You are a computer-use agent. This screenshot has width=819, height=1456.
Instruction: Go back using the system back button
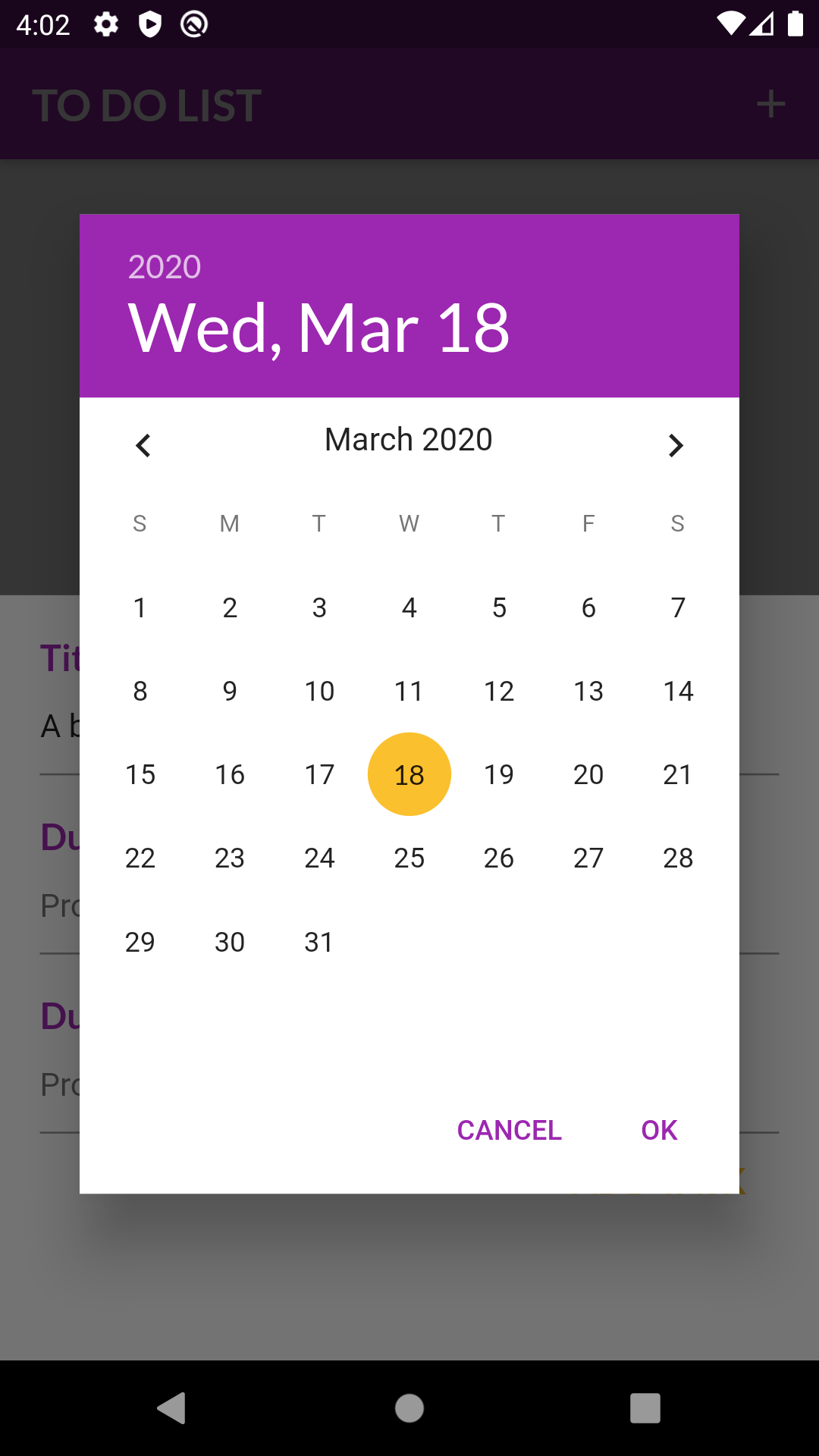172,1408
